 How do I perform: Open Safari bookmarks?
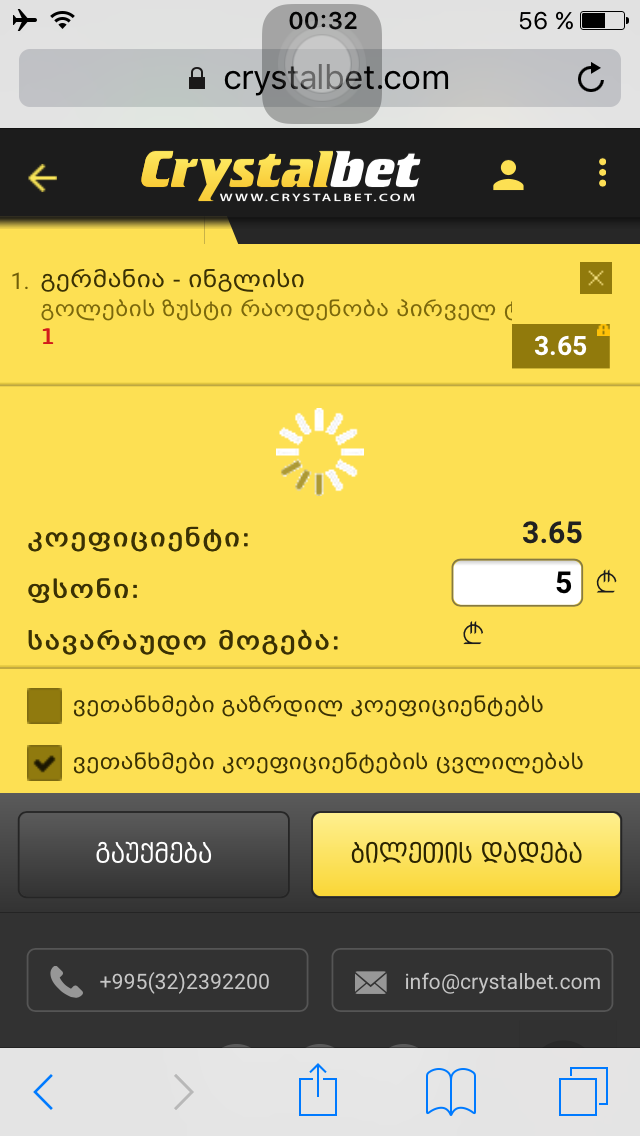point(451,1090)
